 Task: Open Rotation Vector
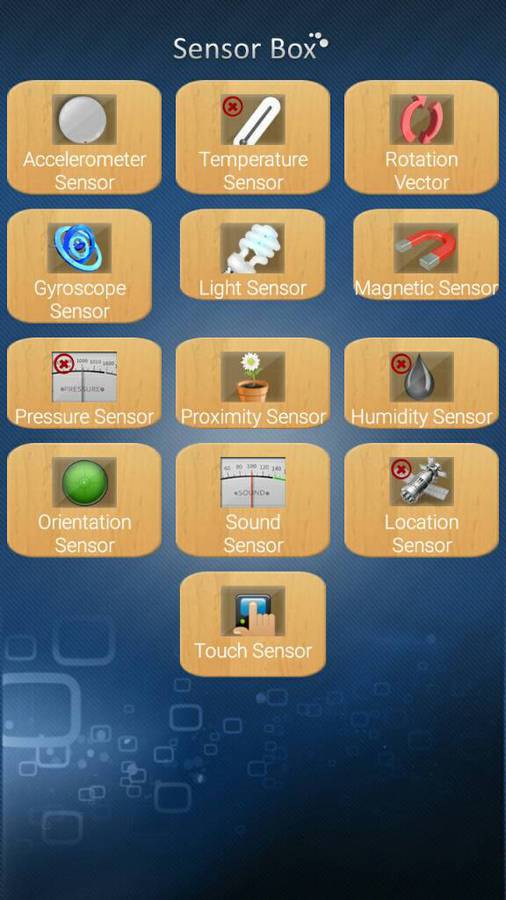(x=422, y=137)
